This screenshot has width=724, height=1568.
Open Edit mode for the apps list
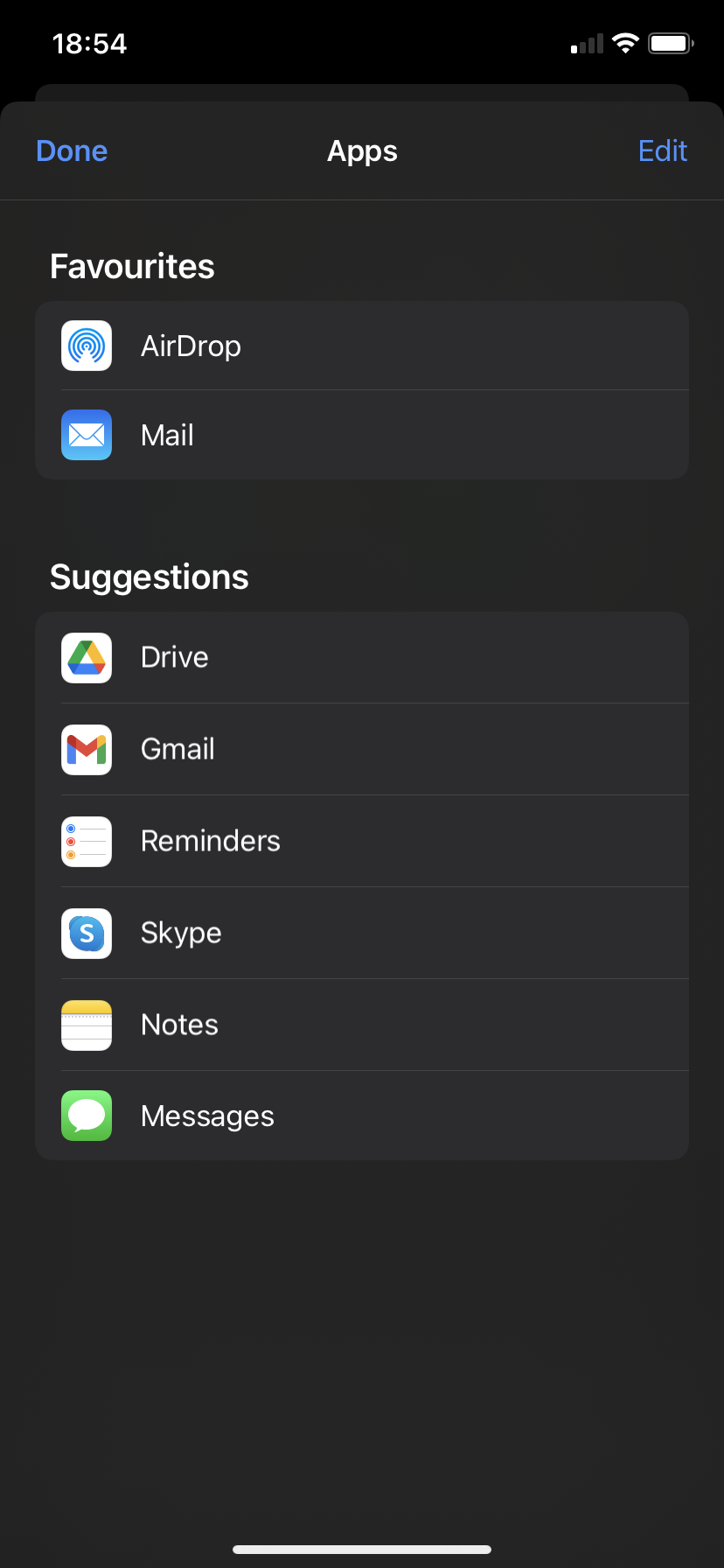point(662,151)
